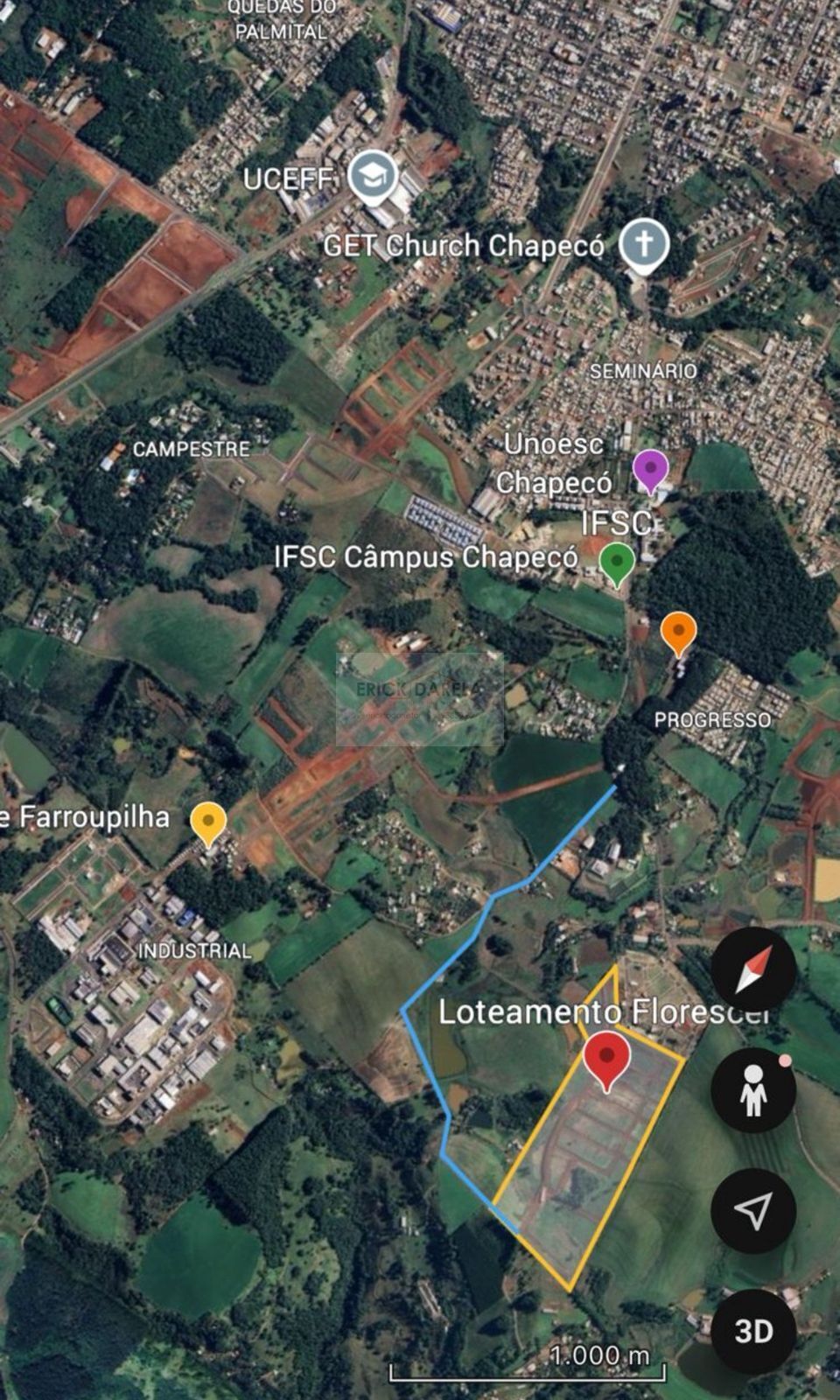
Task: Reset map orientation with the compass
Action: (x=752, y=969)
